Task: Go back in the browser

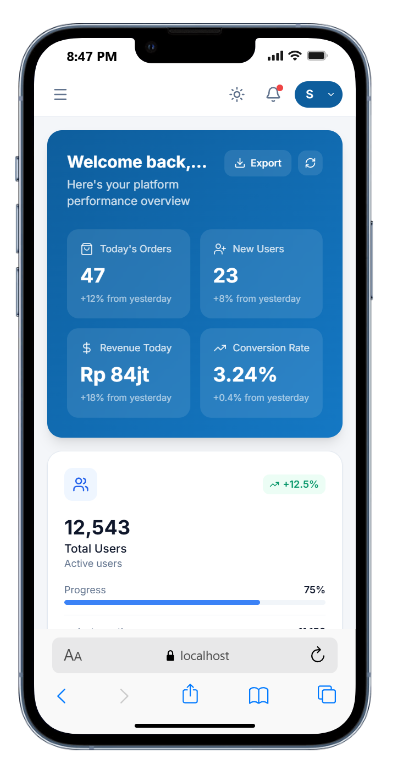Action: click(61, 696)
